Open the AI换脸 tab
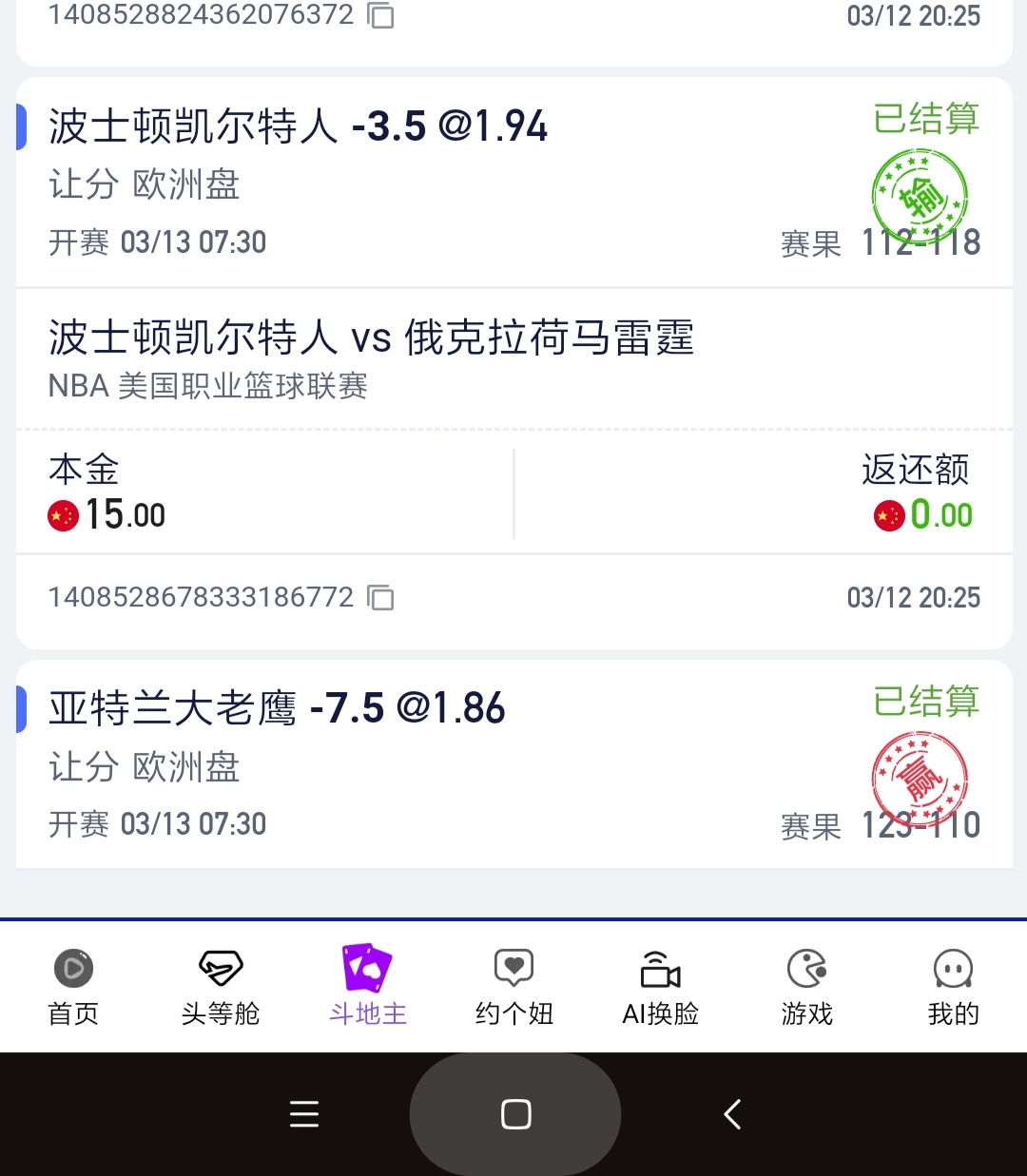This screenshot has width=1027, height=1176. pos(660,987)
